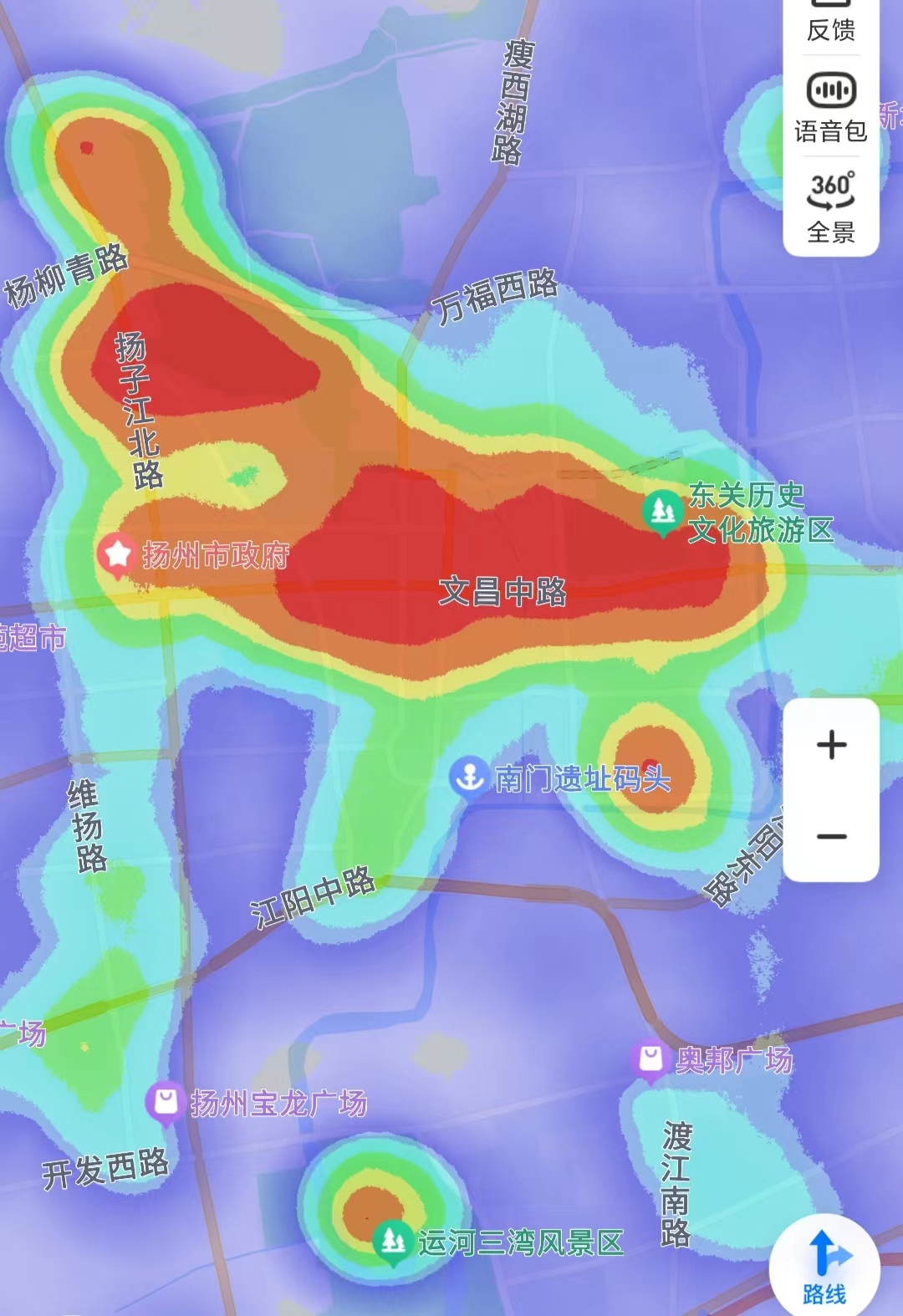
Task: Open the 路线 route planner
Action: [x=824, y=1268]
